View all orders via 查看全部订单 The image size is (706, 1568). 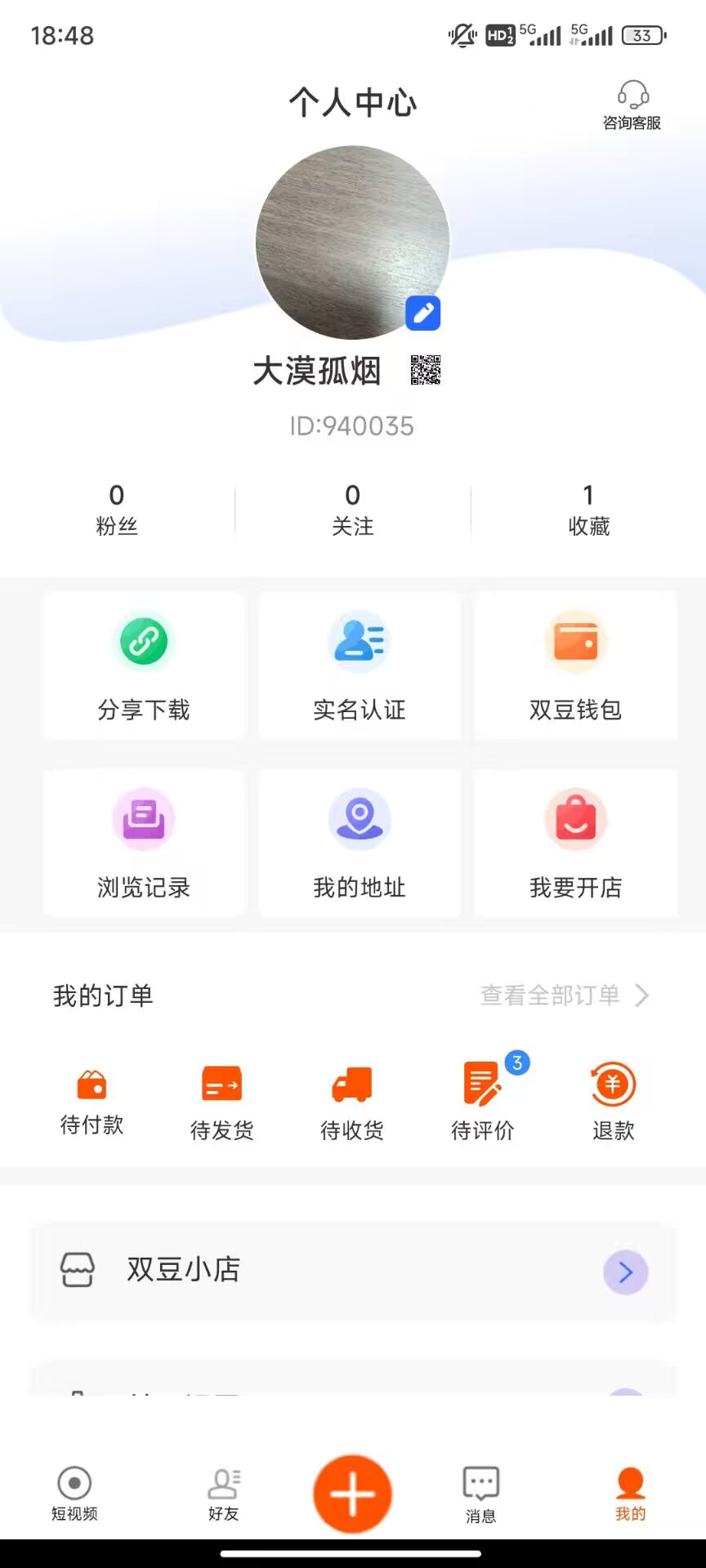[x=564, y=996]
